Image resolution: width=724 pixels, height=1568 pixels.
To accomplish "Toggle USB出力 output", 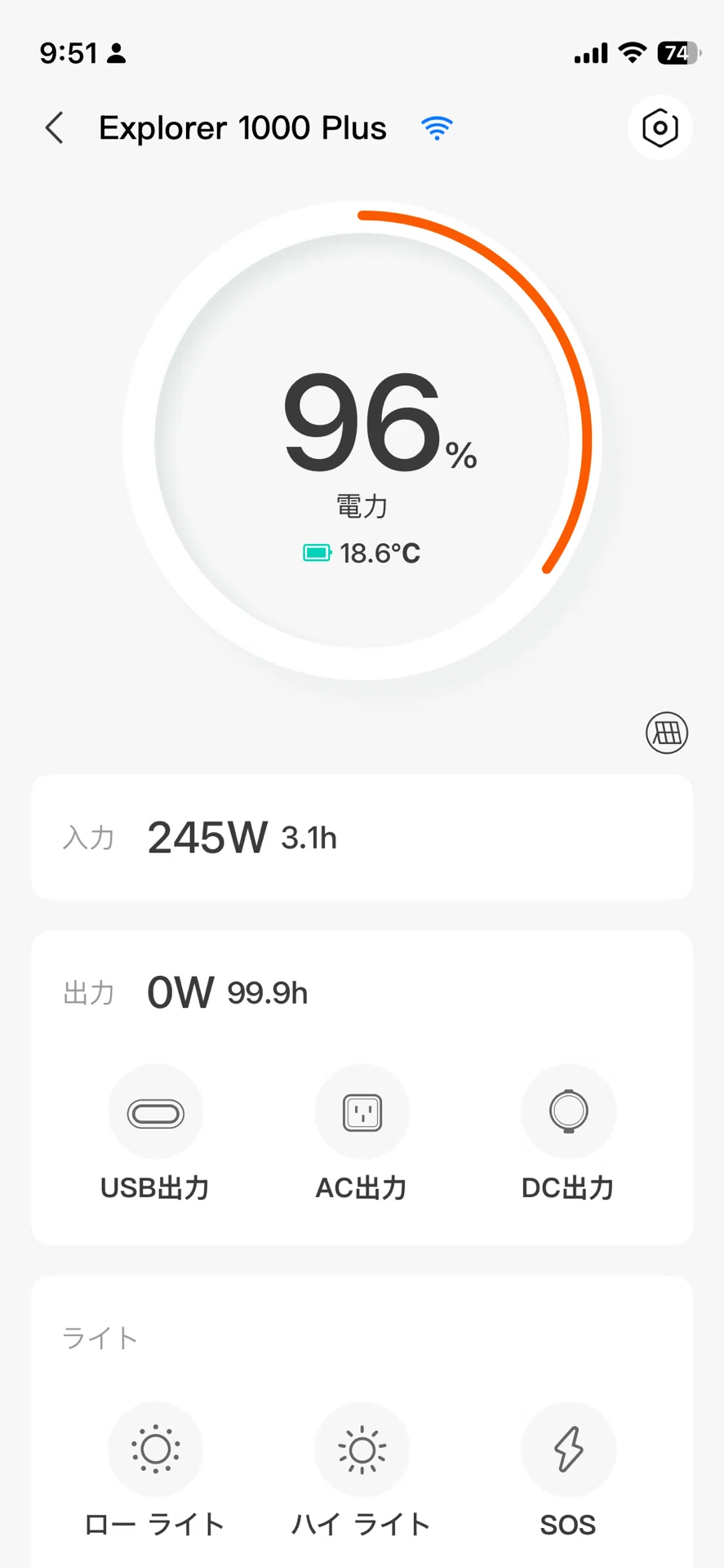I will click(x=155, y=1111).
